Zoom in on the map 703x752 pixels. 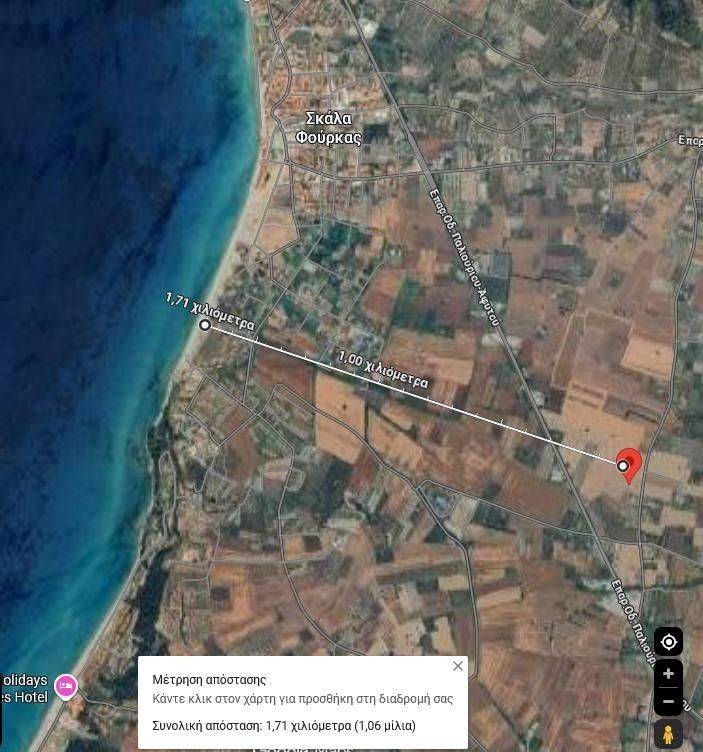coord(669,674)
